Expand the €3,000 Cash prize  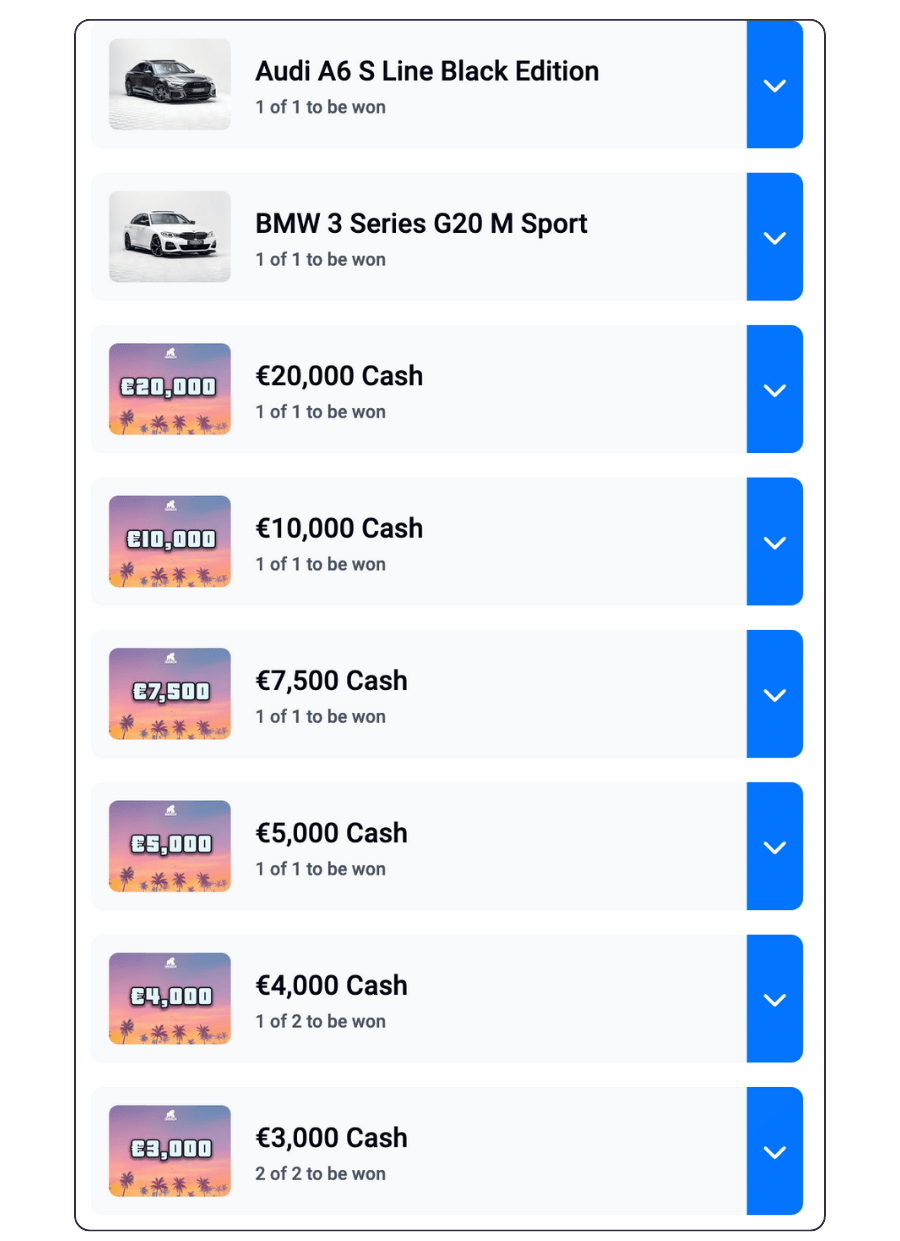(x=774, y=1152)
